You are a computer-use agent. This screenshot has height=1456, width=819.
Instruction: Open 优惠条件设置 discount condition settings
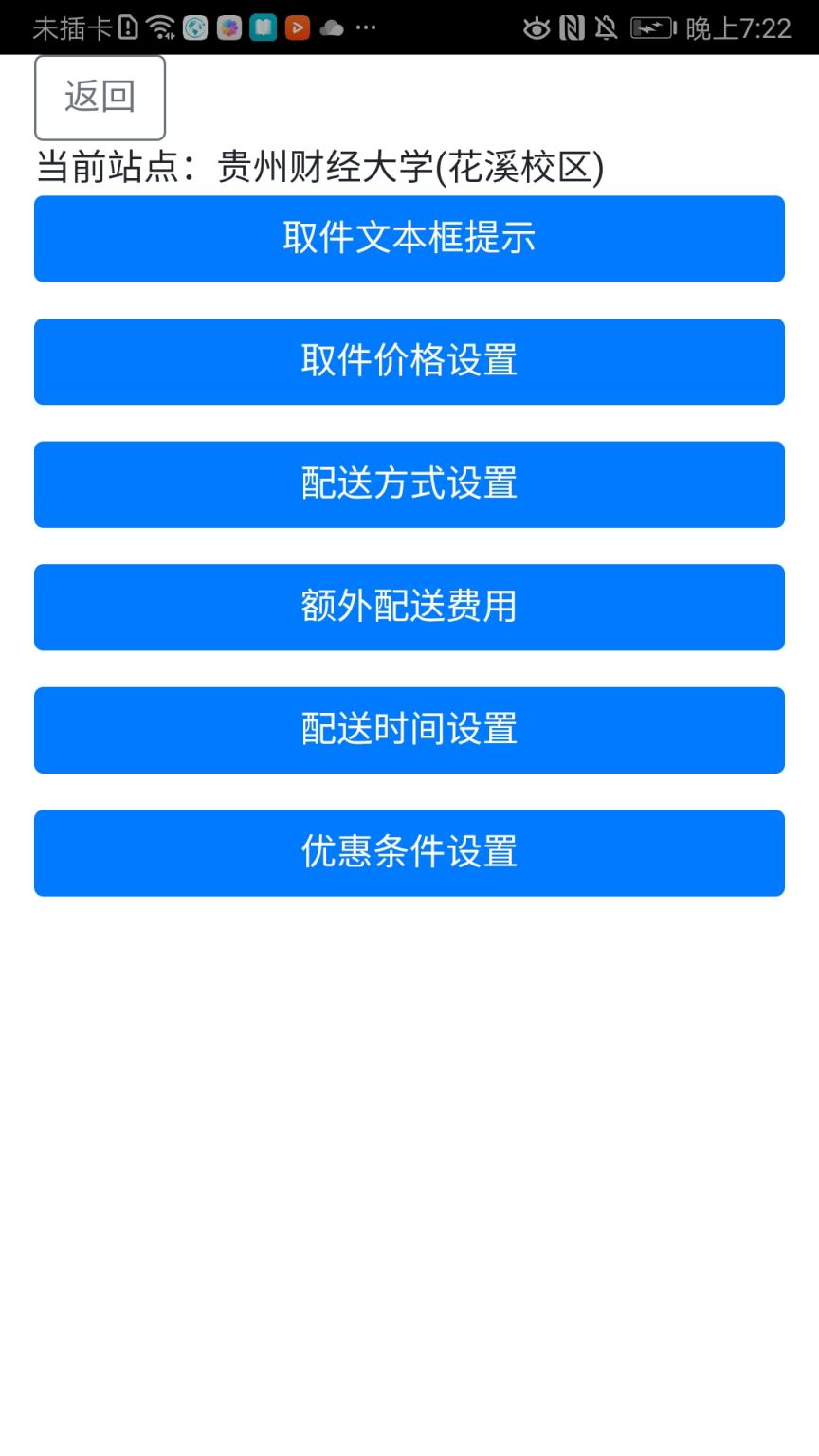[409, 852]
